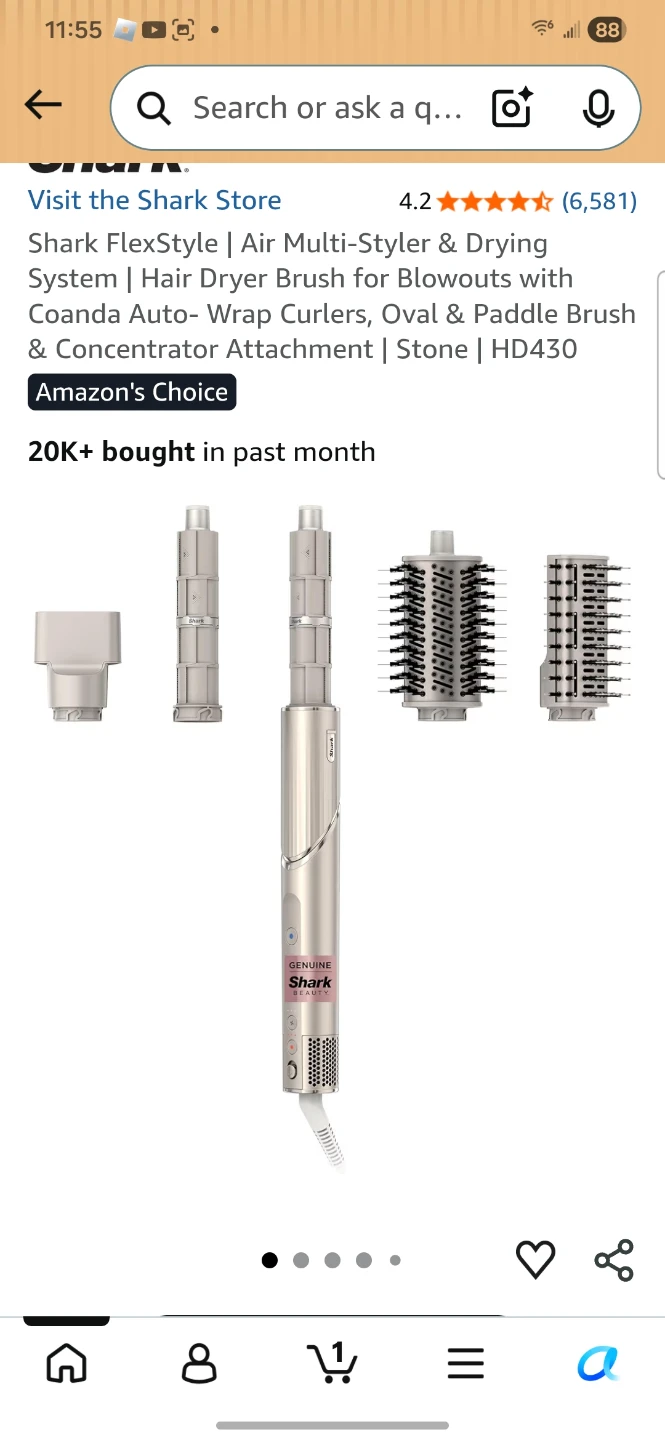Viewport: 665px width, 1440px height.
Task: Jump to the second image dot
Action: coord(301,1260)
